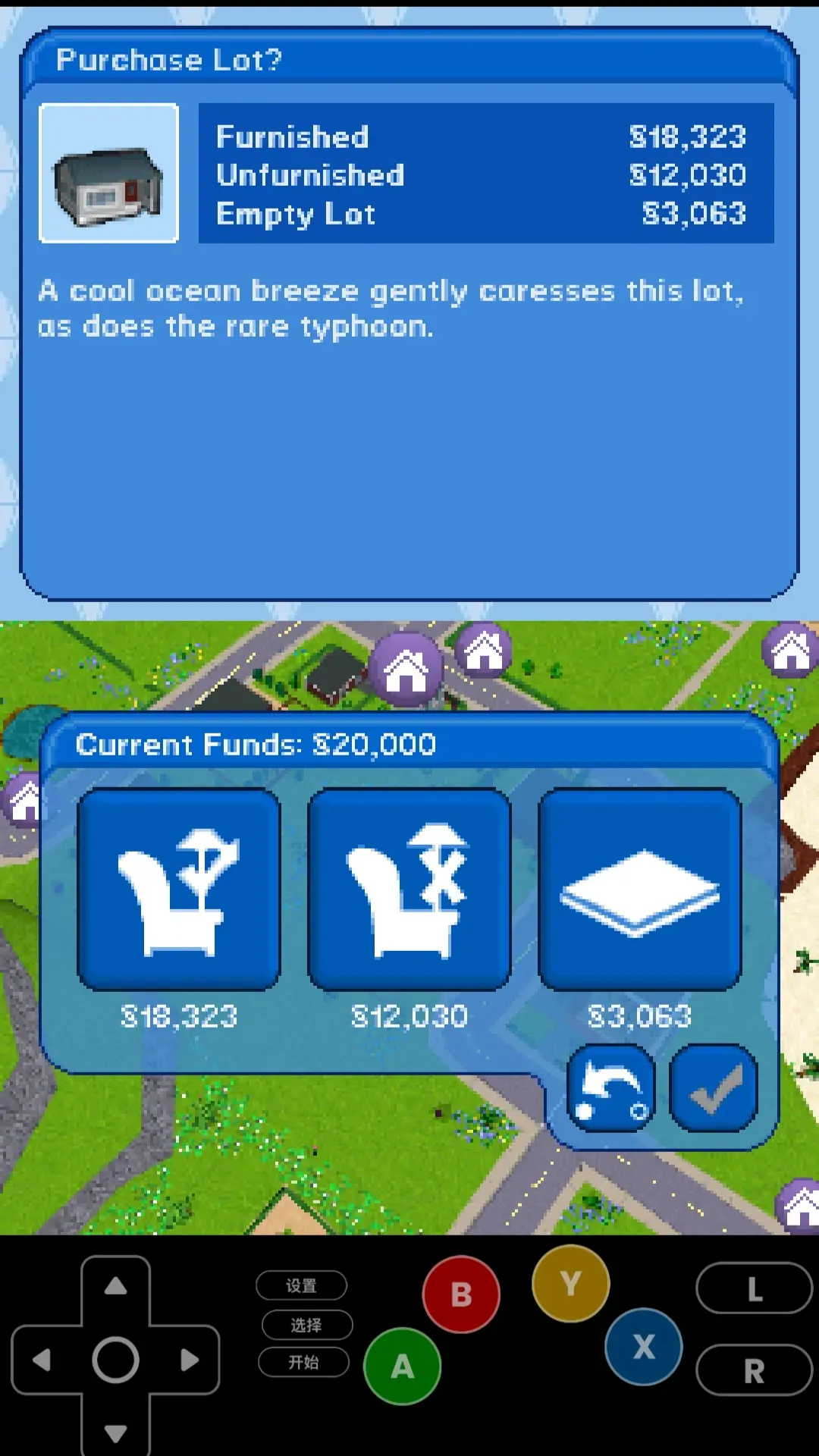Tap the L shoulder button
The width and height of the screenshot is (819, 1456).
click(754, 1288)
